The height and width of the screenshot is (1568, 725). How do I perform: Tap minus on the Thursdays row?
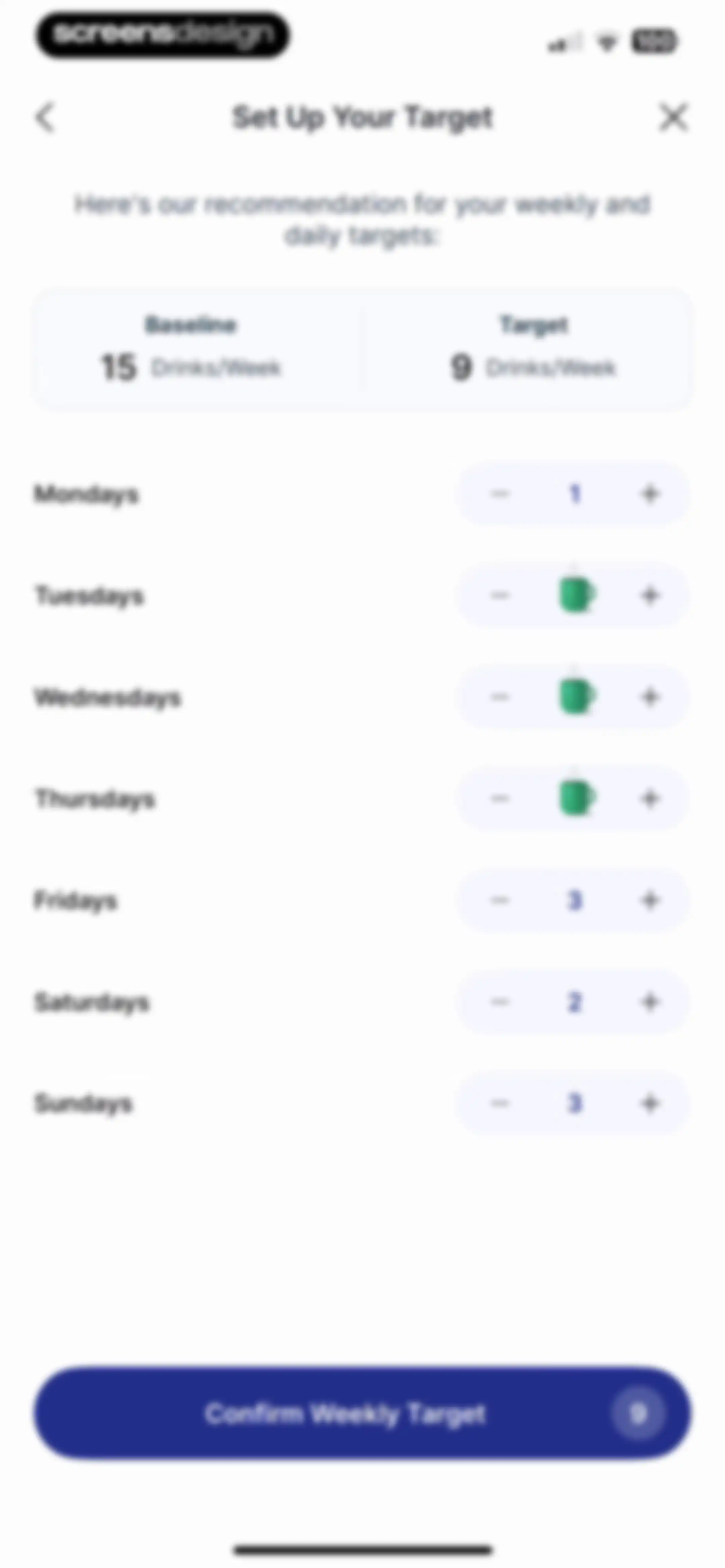[x=500, y=799]
